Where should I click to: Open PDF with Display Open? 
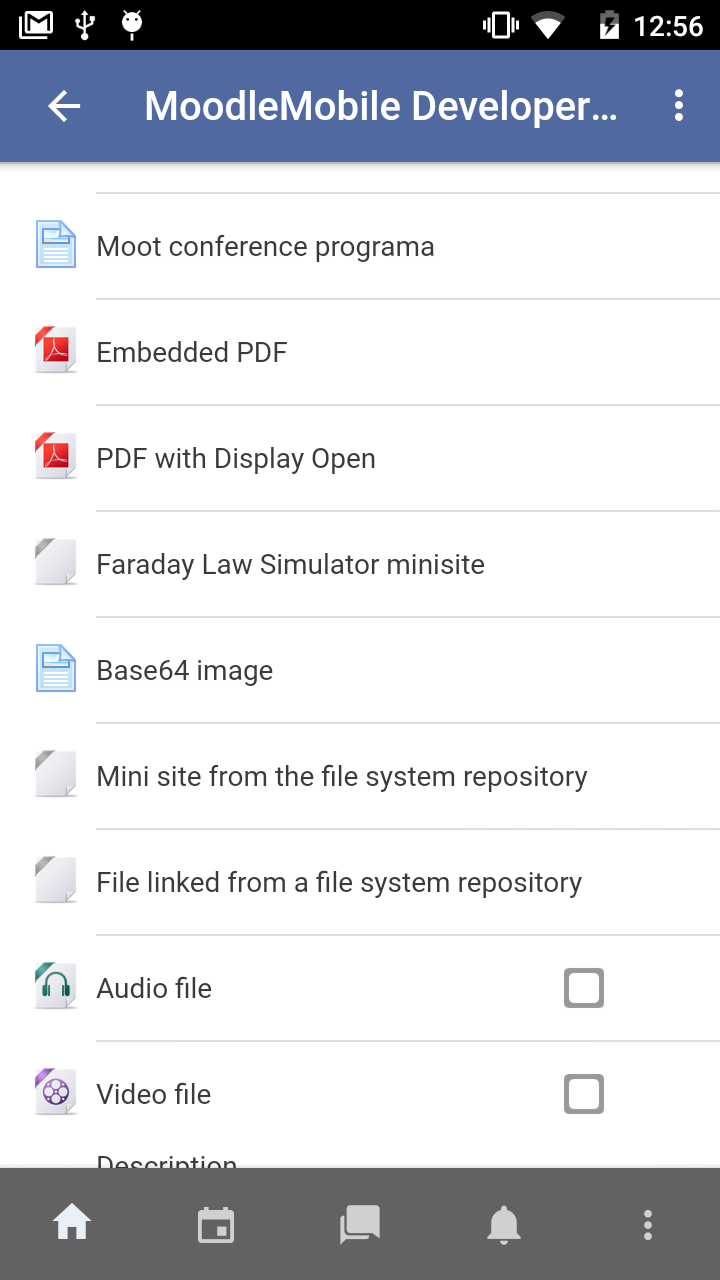click(x=360, y=458)
